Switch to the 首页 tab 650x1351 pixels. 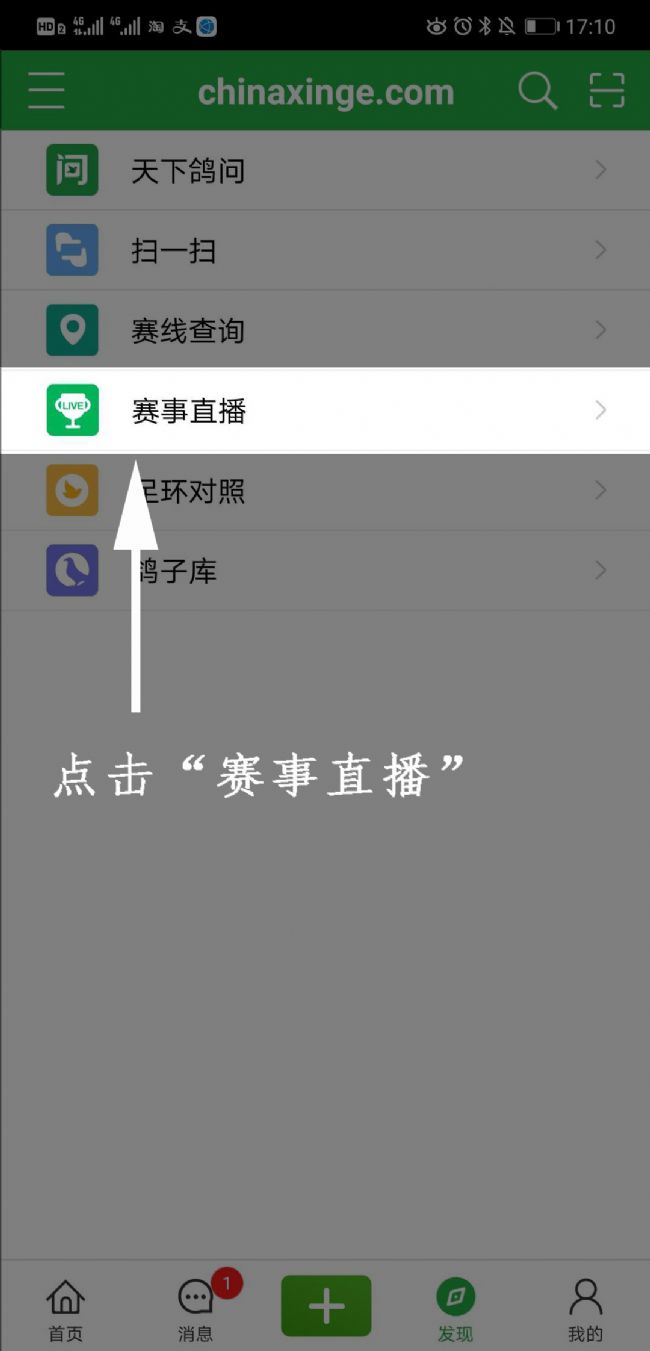pyautogui.click(x=65, y=1308)
